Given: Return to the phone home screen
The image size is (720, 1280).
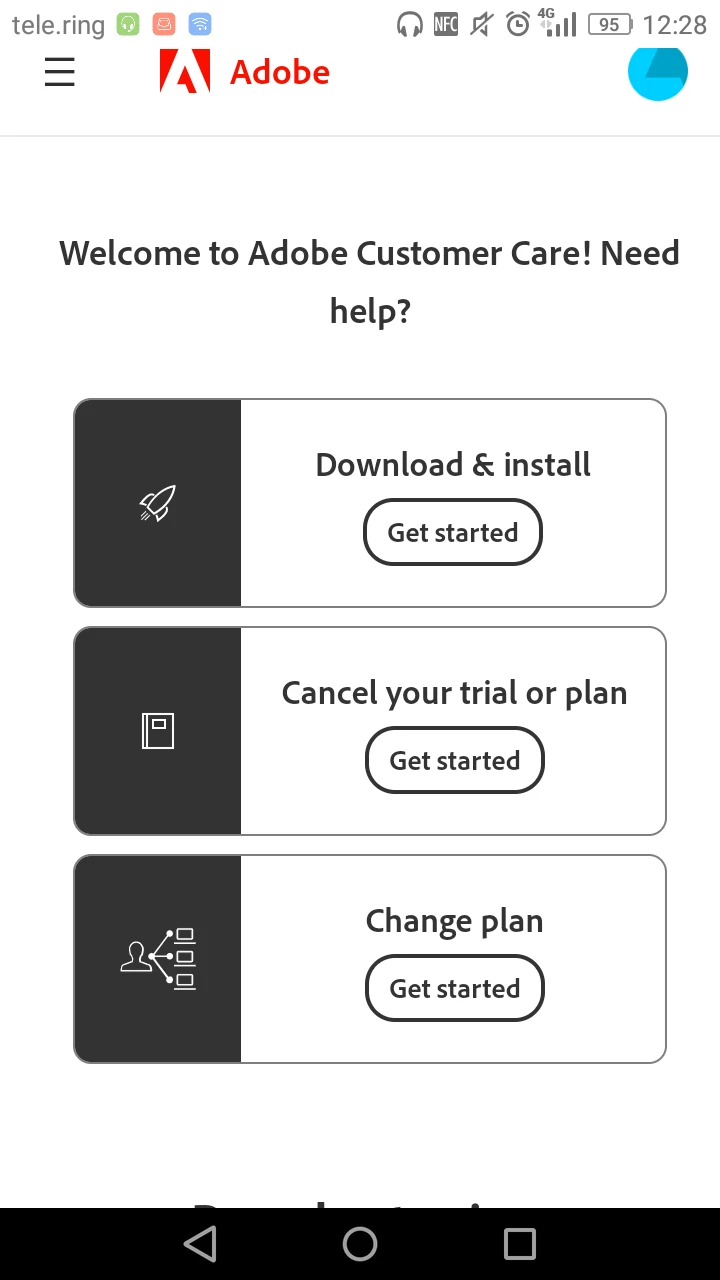Looking at the screenshot, I should point(360,1243).
